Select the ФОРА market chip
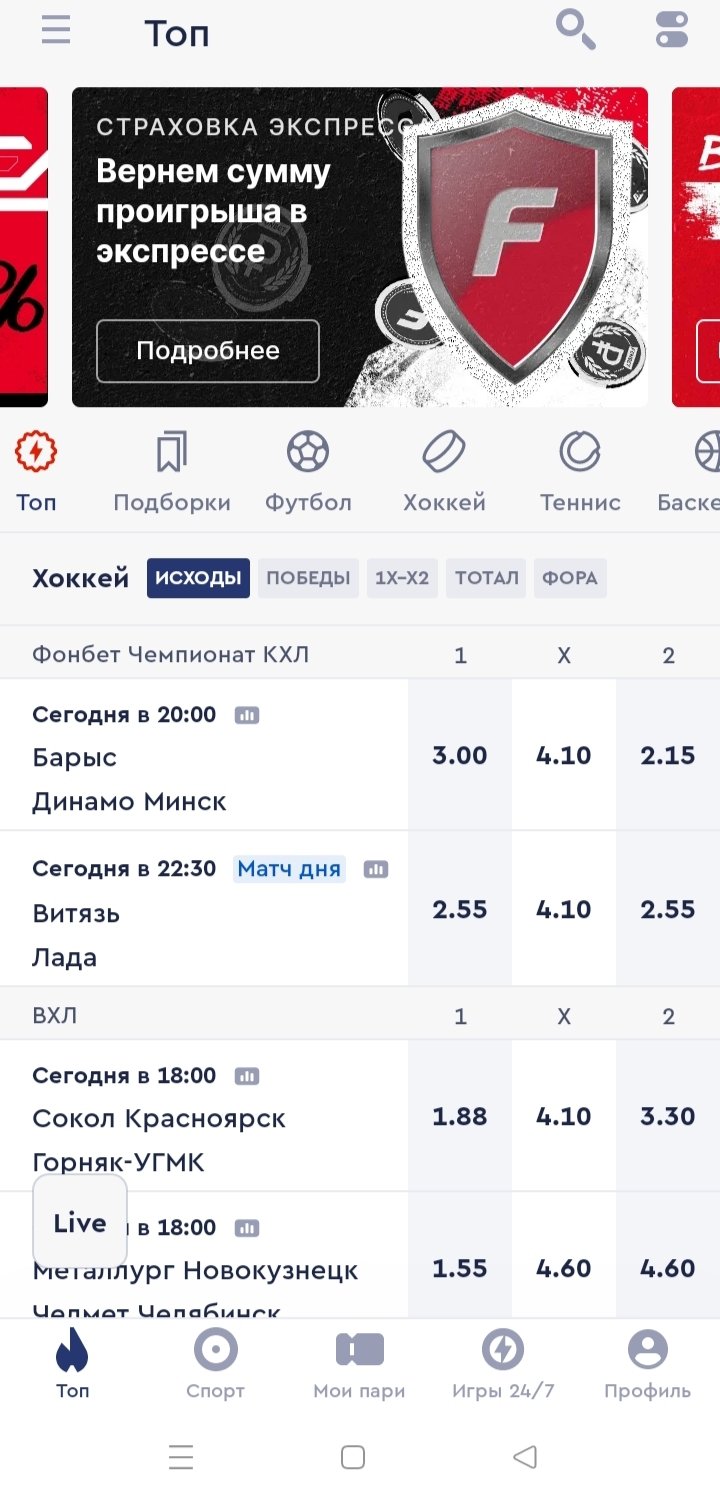This screenshot has width=720, height=1501. pyautogui.click(x=570, y=578)
